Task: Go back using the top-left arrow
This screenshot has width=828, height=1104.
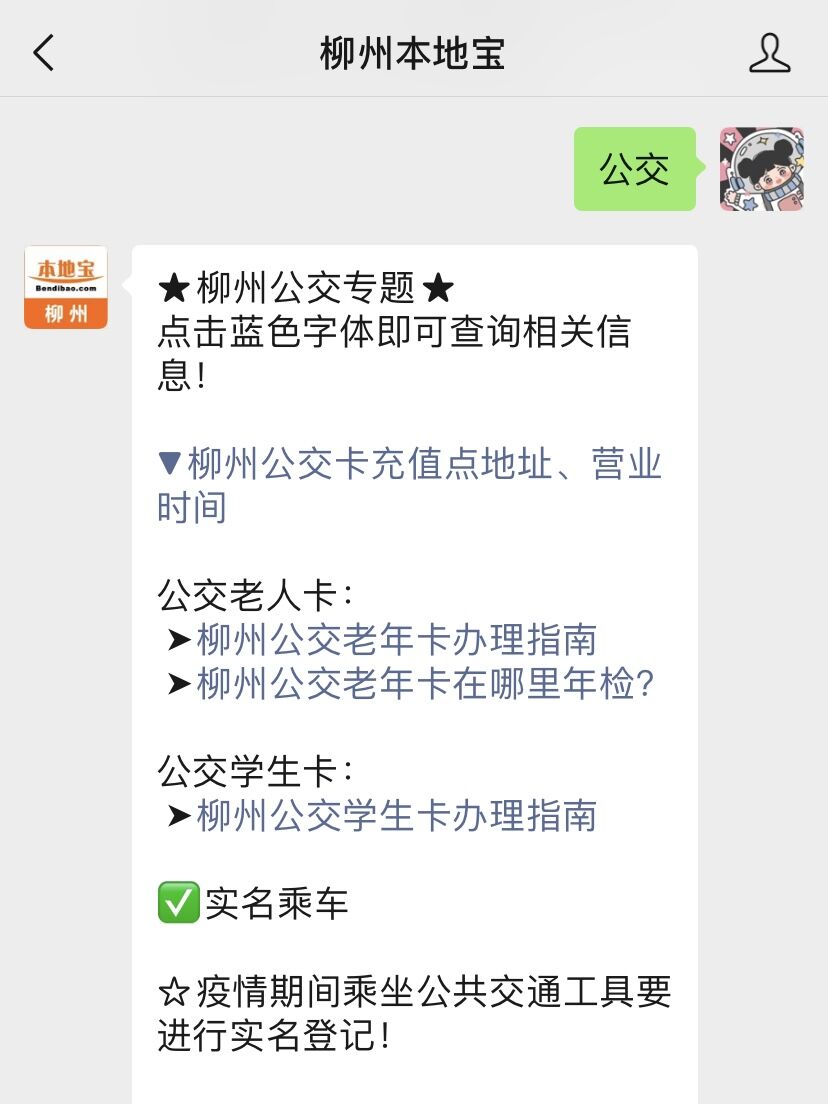Action: pos(44,53)
